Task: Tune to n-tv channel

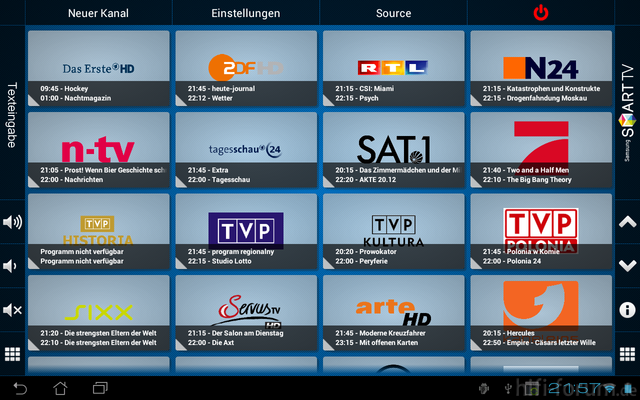Action: pos(97,150)
